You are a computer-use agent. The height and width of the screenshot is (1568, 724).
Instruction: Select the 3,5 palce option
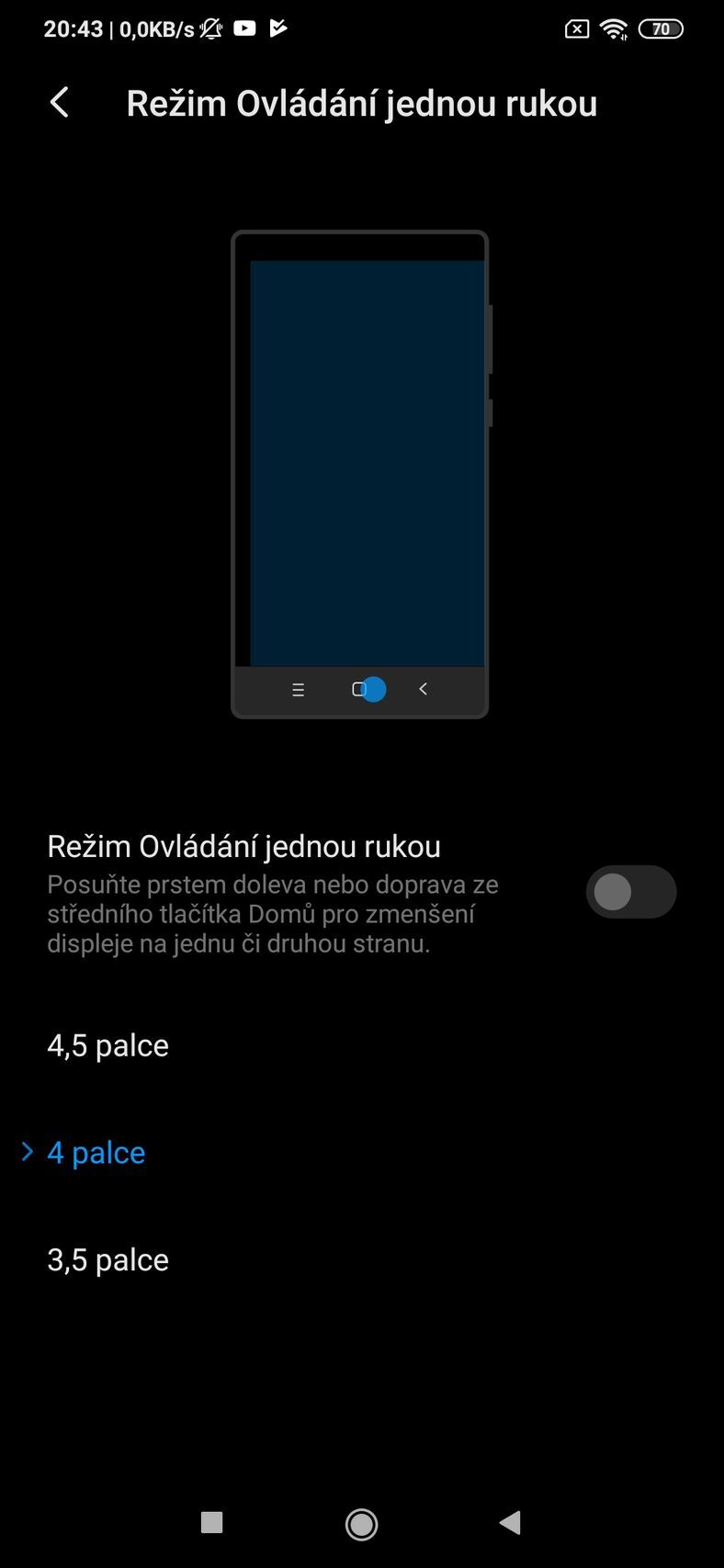point(107,1259)
